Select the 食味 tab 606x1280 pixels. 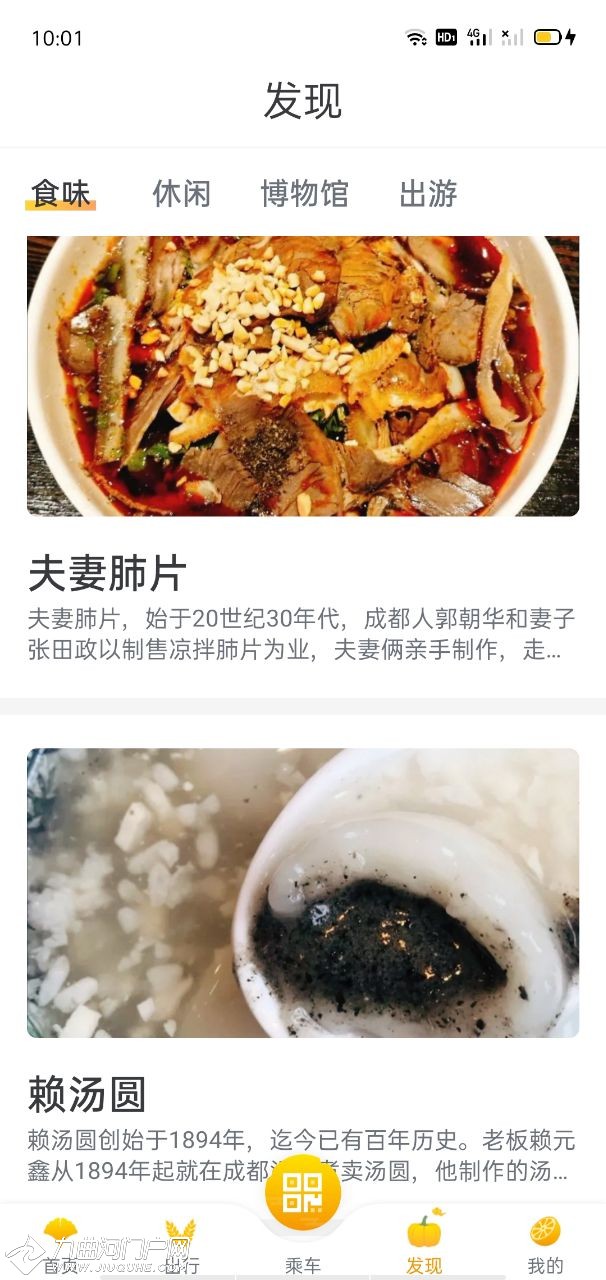tap(61, 193)
